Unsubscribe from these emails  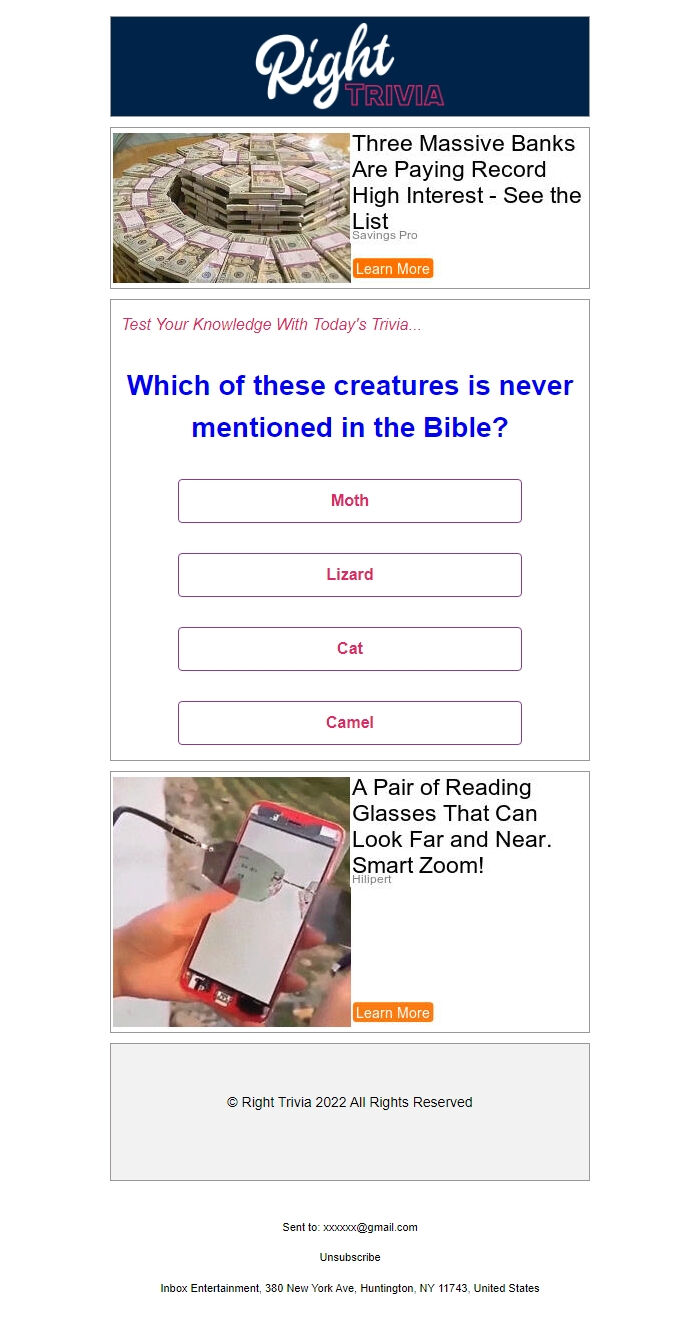pos(350,1257)
